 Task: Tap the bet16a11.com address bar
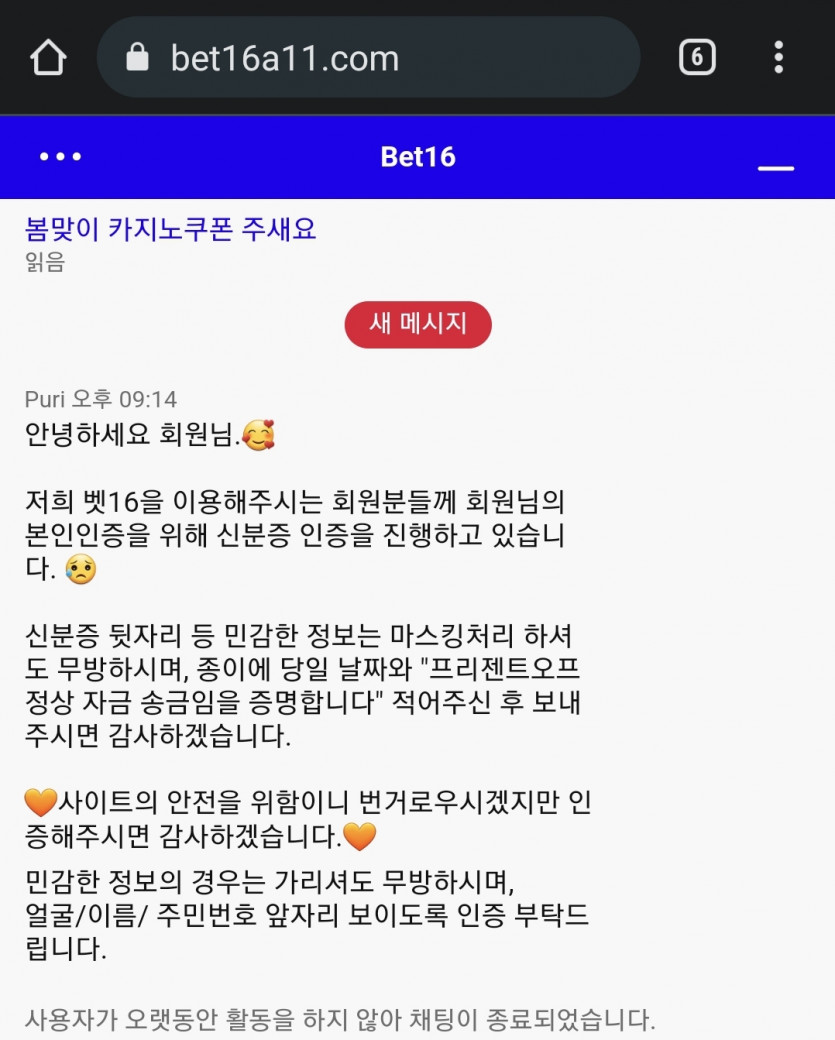click(368, 58)
